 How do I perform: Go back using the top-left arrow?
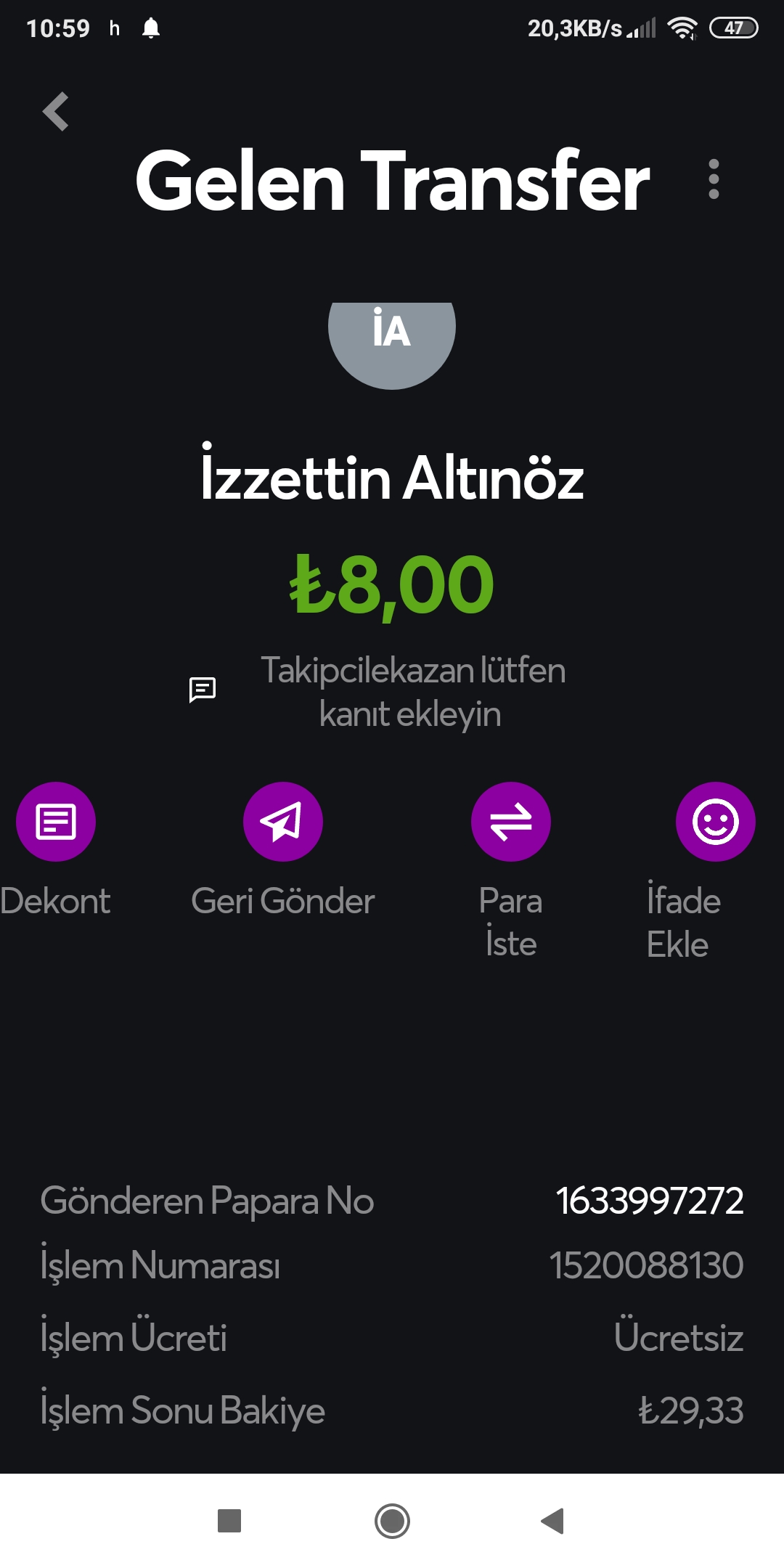tap(56, 112)
